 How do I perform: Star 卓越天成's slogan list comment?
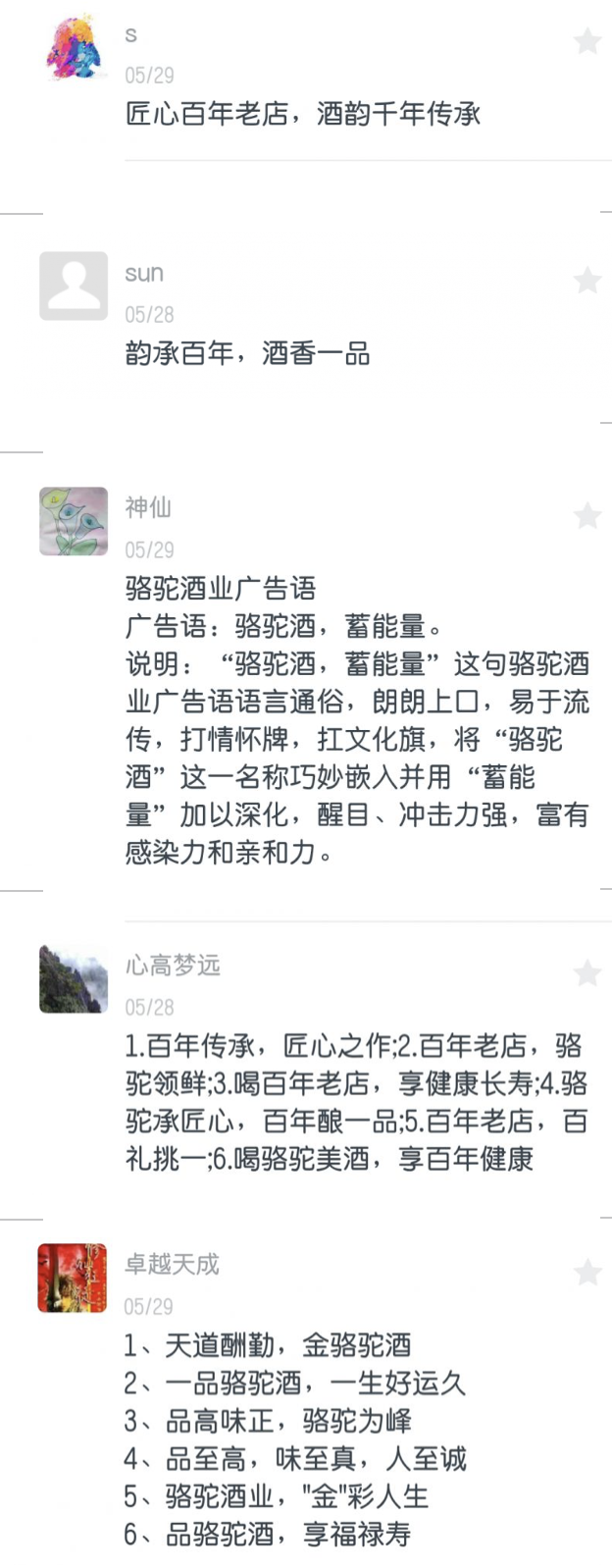(586, 1272)
